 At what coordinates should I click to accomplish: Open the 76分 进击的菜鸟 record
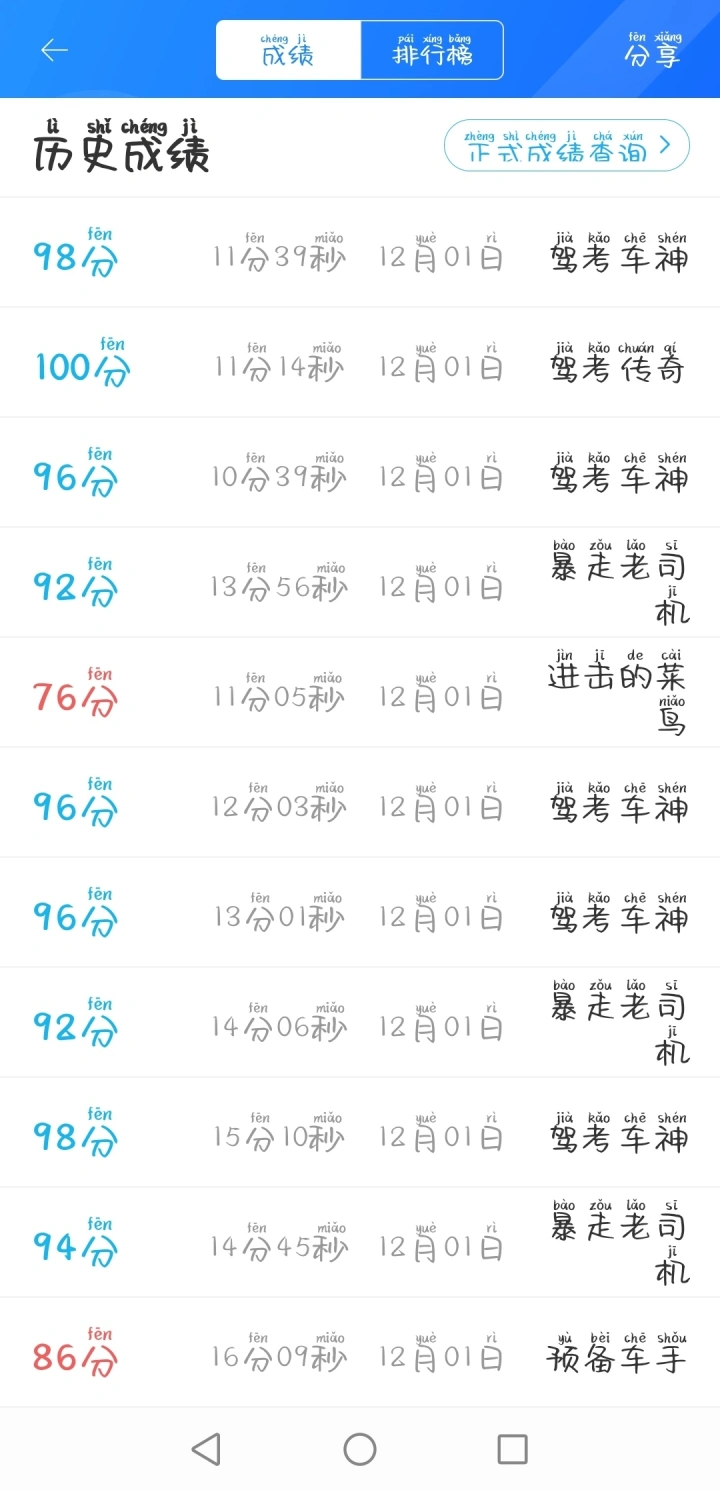[360, 692]
